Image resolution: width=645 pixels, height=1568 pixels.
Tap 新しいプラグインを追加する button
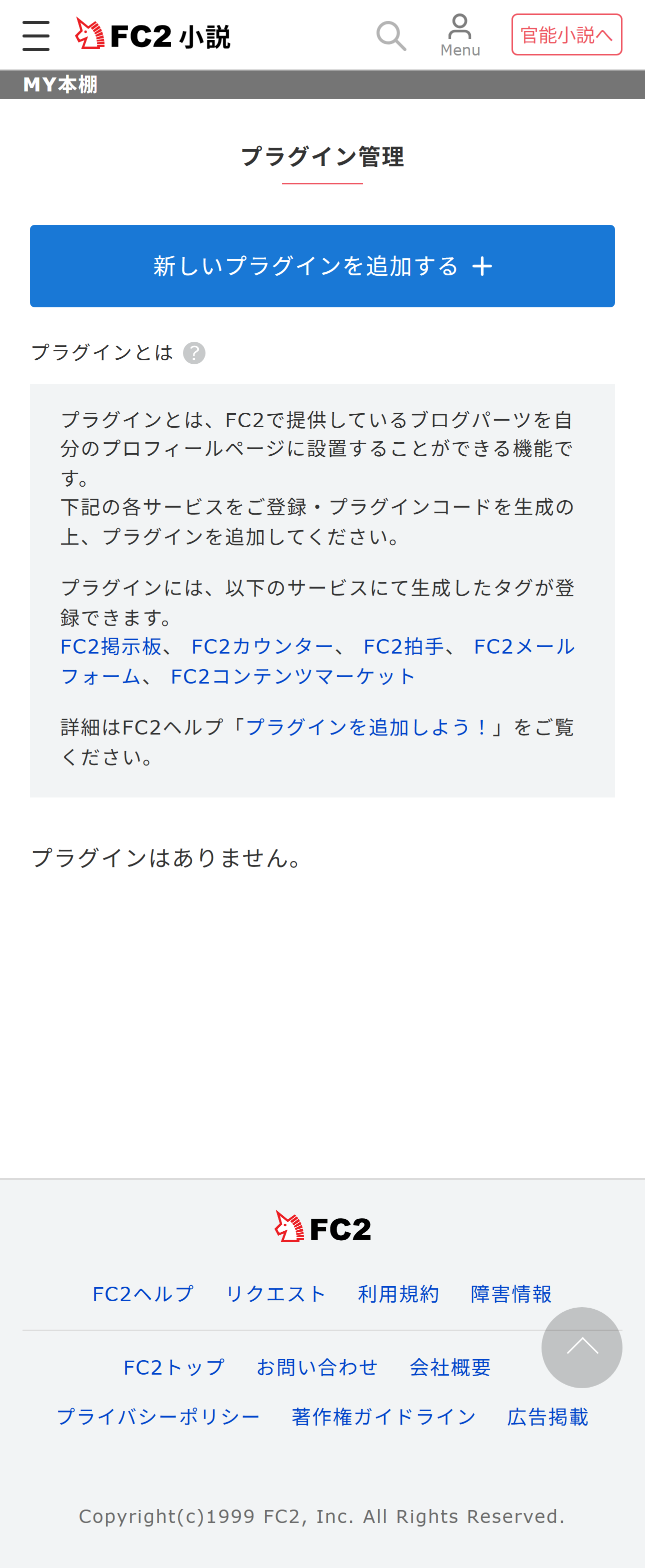coord(322,266)
